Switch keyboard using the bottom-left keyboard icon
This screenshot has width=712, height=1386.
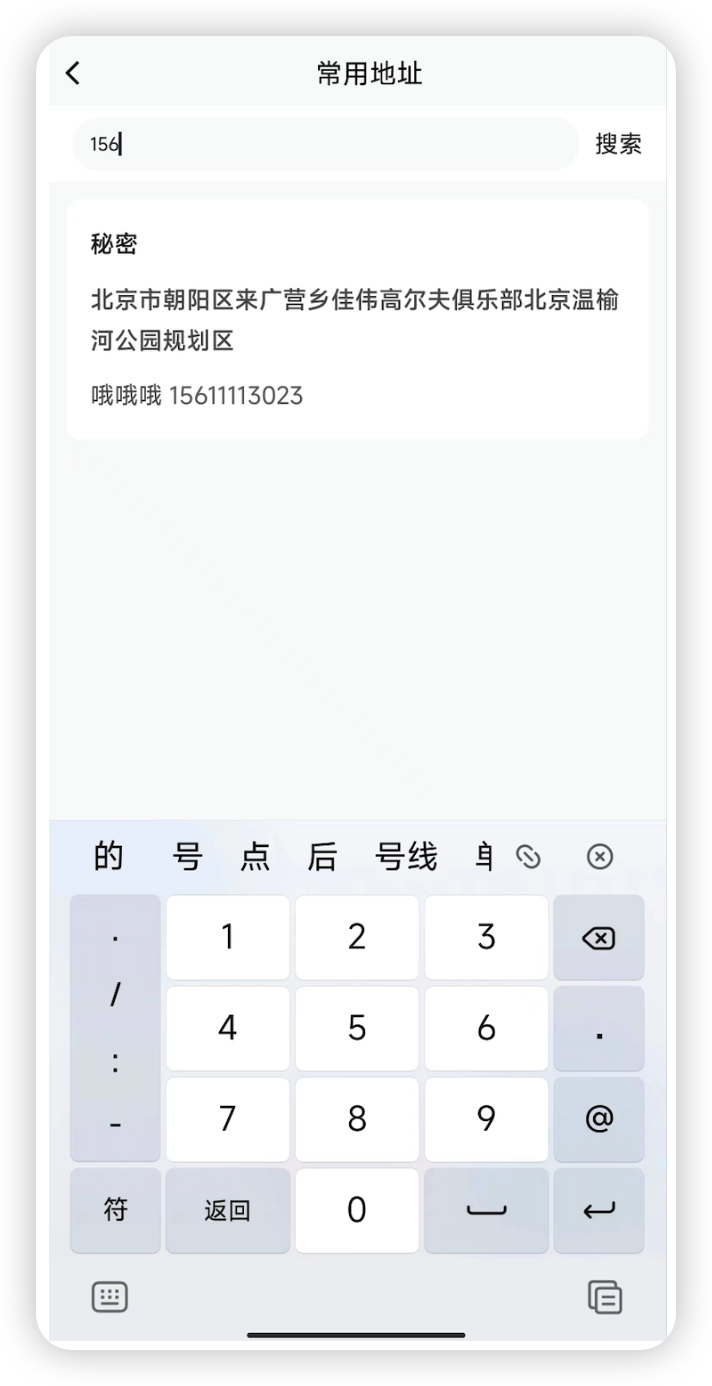coord(110,1297)
